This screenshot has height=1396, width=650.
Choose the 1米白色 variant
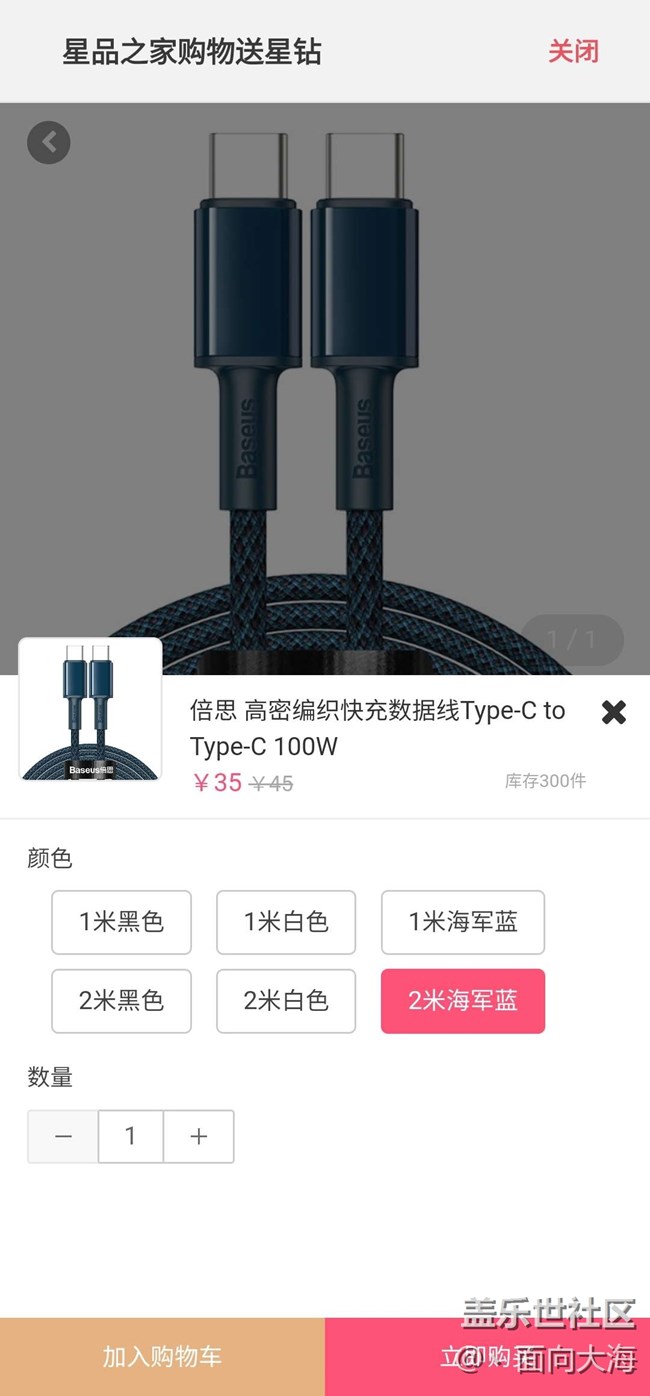tap(286, 922)
